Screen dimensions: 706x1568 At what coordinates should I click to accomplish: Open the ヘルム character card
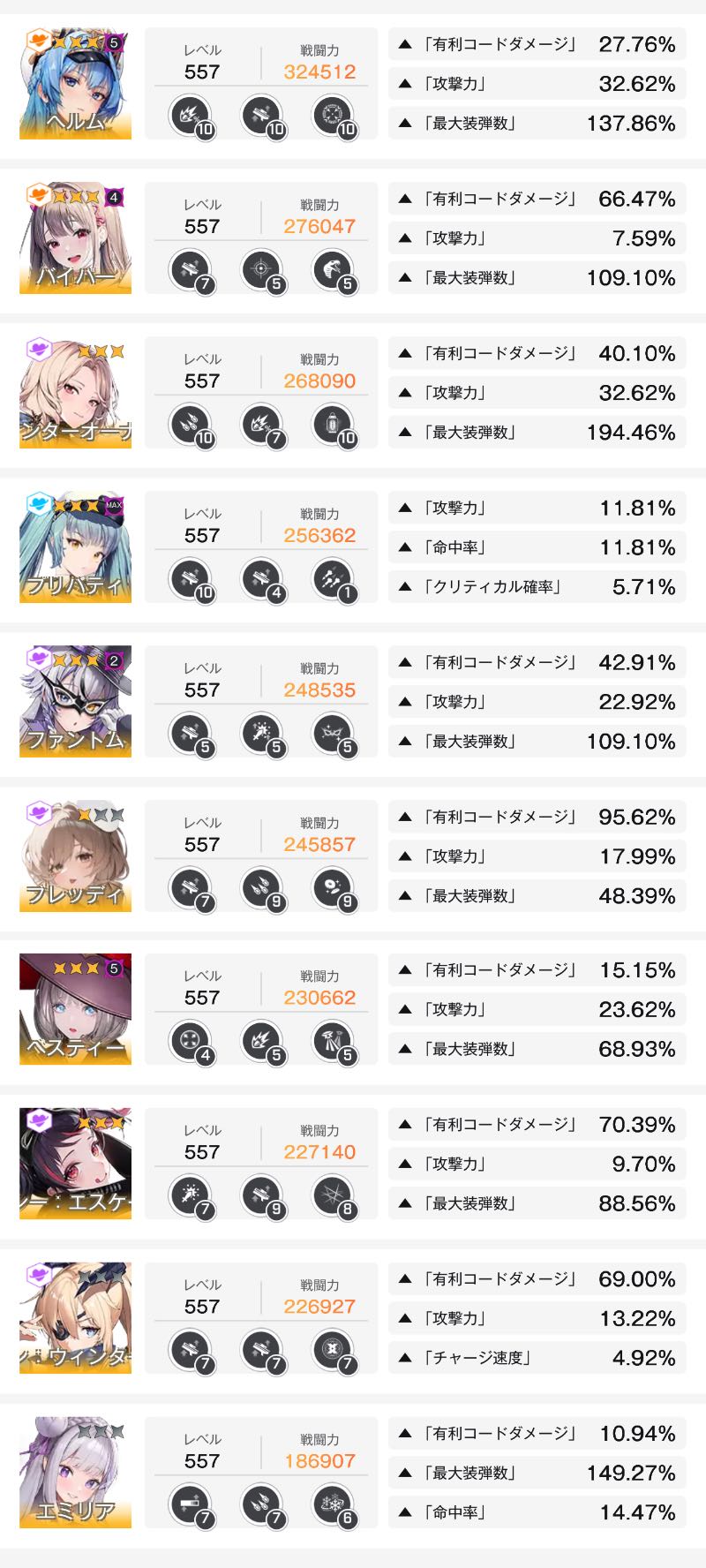point(75,83)
